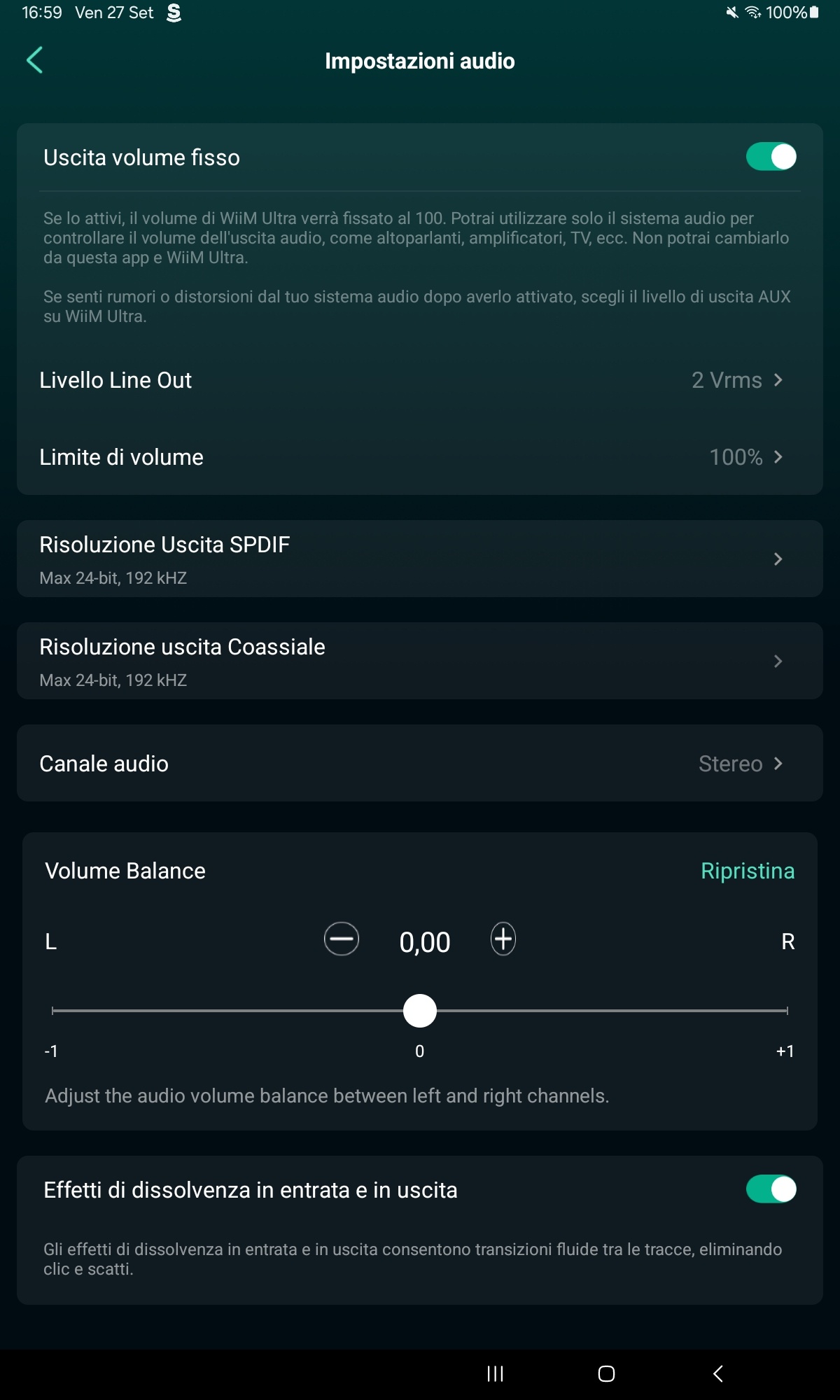Go back from Impostazioni audio
Viewport: 840px width, 1400px height.
34,60
